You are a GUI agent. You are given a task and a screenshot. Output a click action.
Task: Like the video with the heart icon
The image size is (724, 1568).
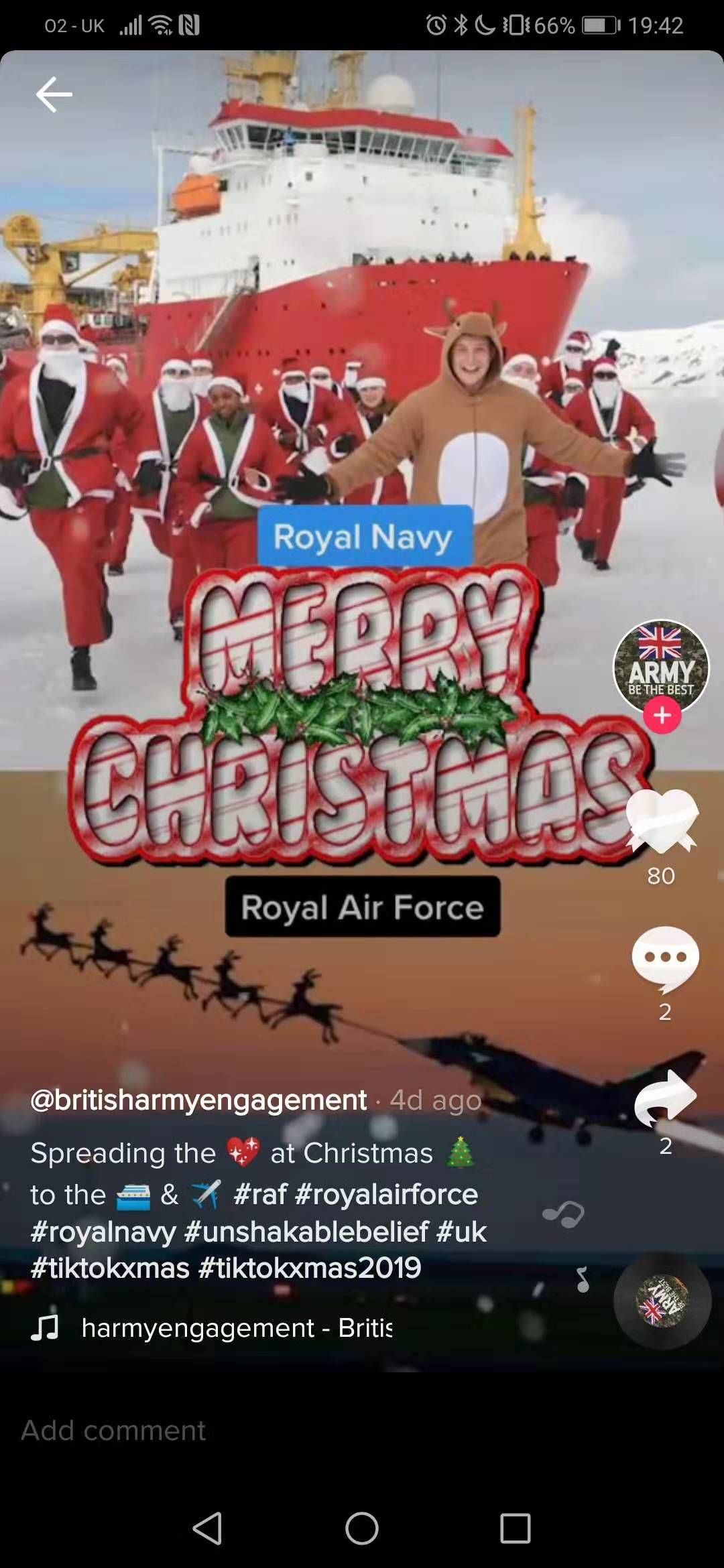[662, 820]
